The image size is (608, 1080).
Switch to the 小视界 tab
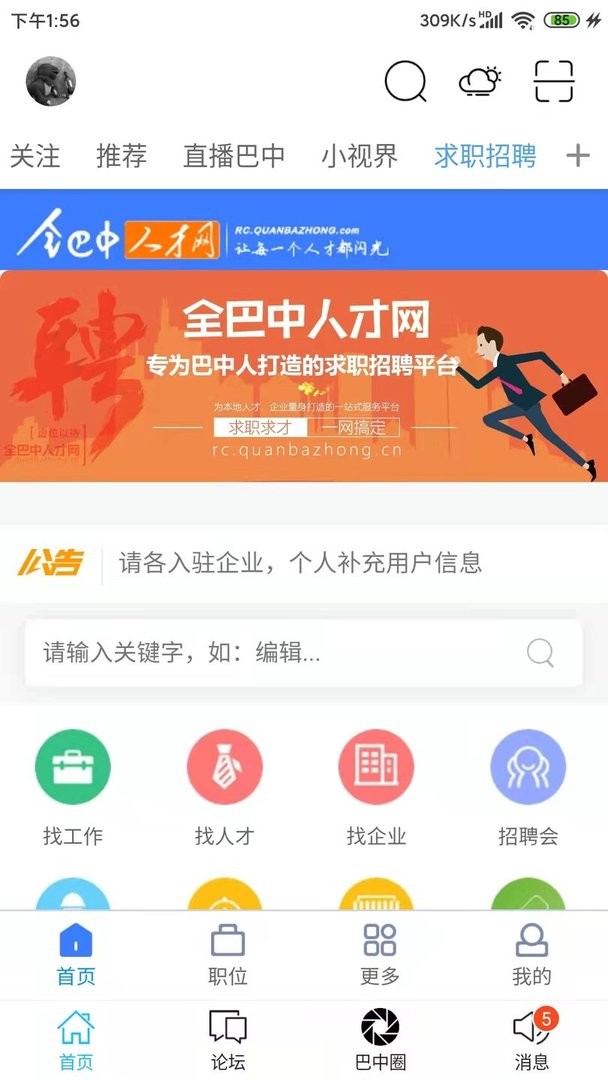pyautogui.click(x=359, y=156)
